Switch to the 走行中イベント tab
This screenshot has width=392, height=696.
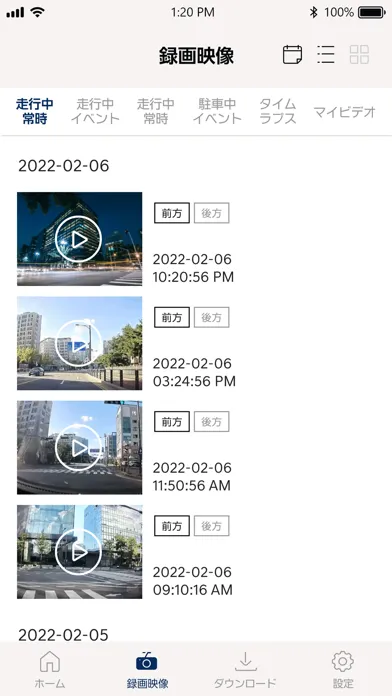click(95, 111)
